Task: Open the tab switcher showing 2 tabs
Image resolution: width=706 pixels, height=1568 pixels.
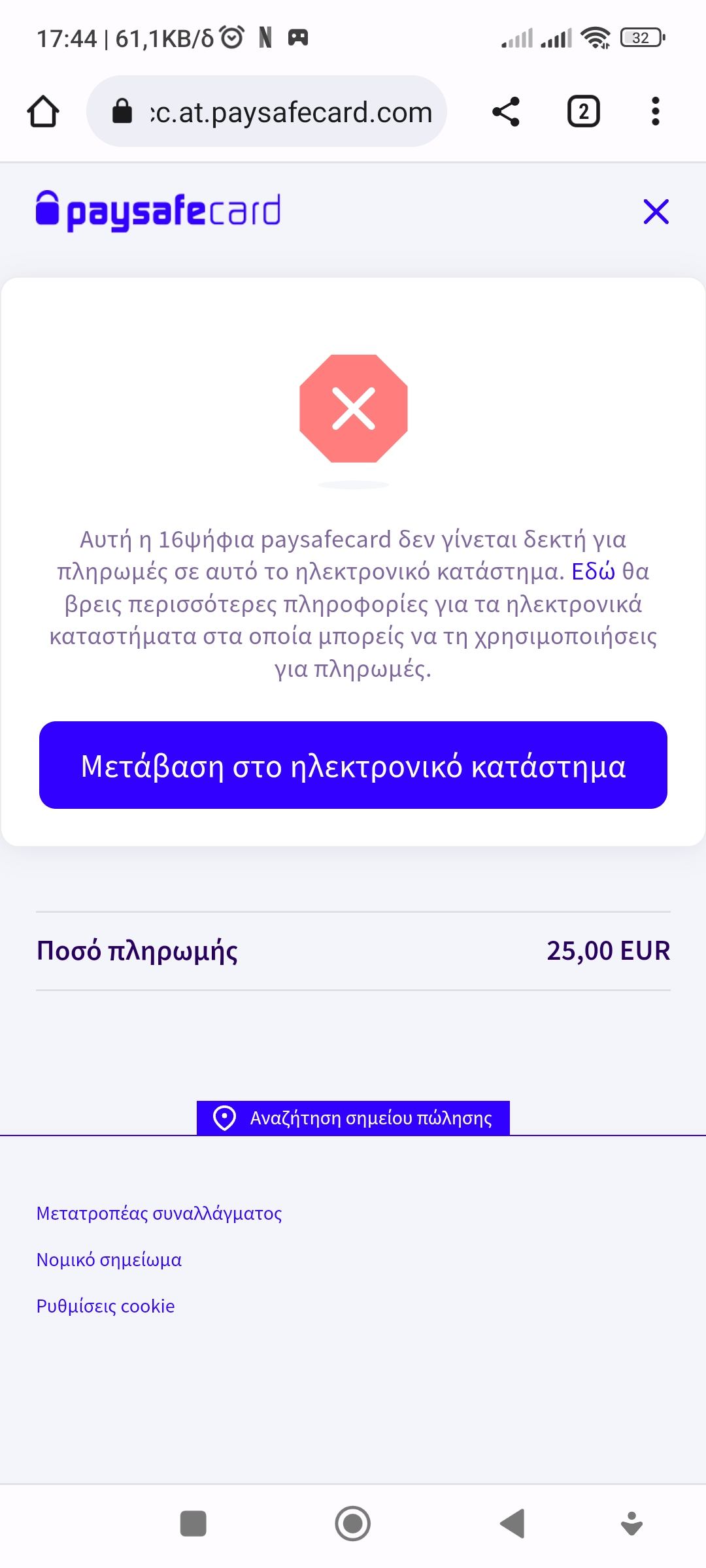Action: tap(583, 112)
